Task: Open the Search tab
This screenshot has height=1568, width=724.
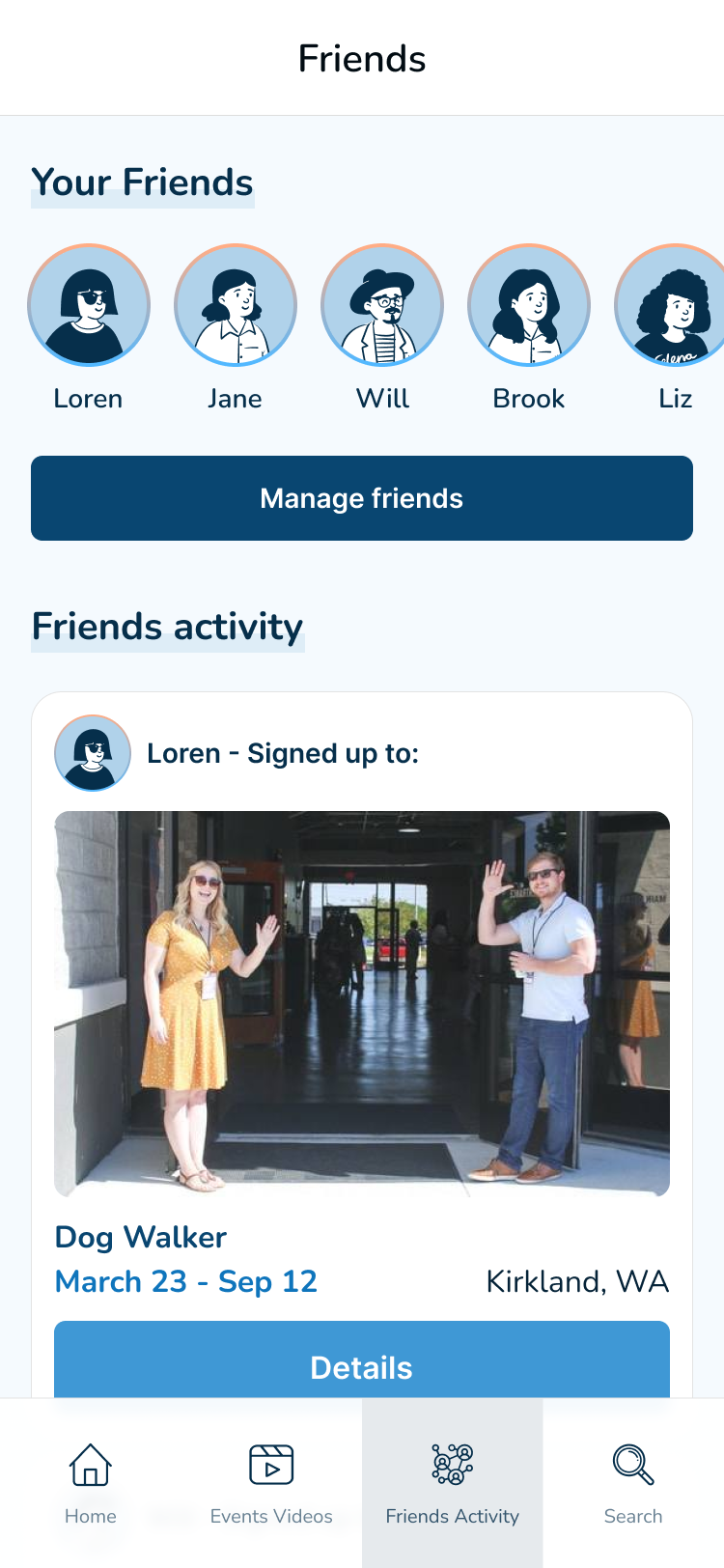Action: (633, 1483)
